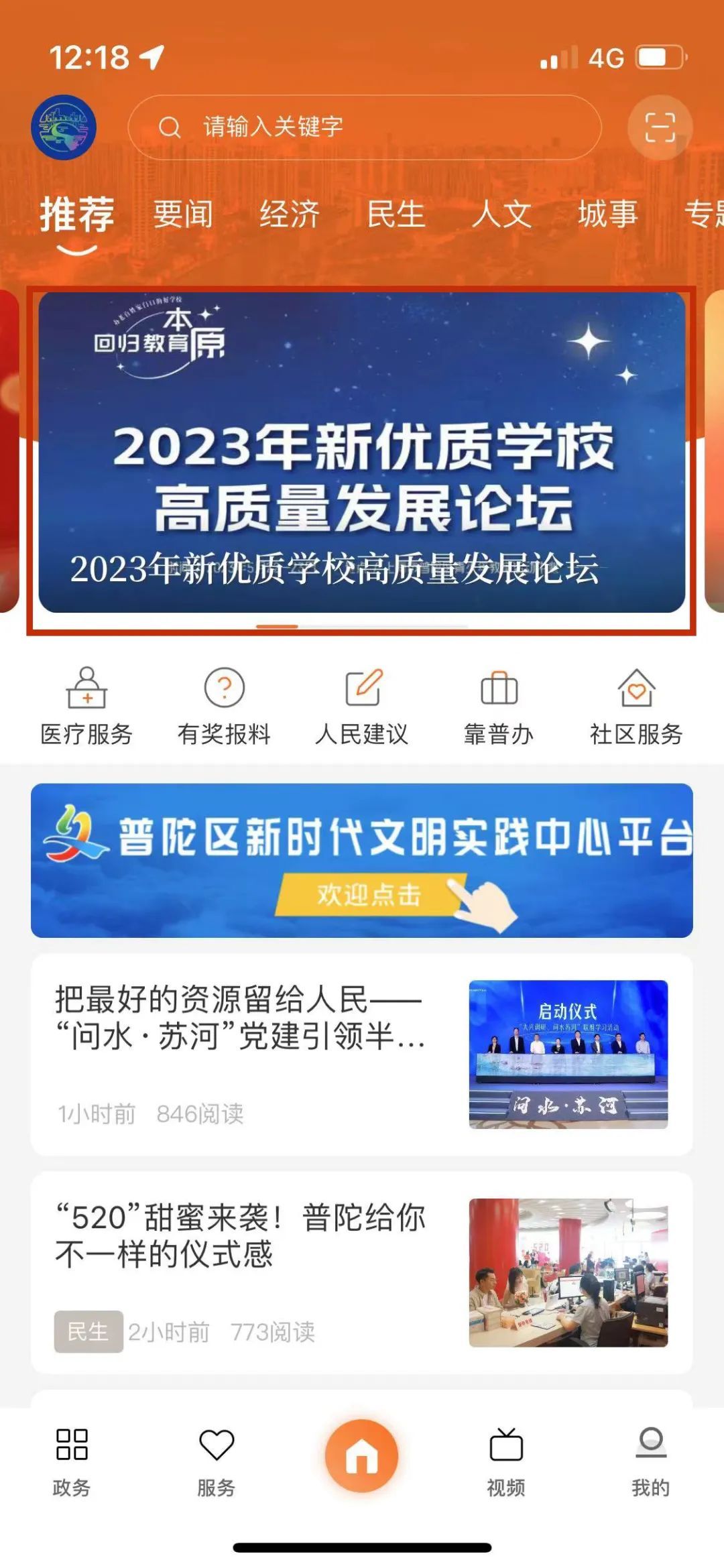
Task: Tap the scan QR code icon
Action: pos(660,127)
